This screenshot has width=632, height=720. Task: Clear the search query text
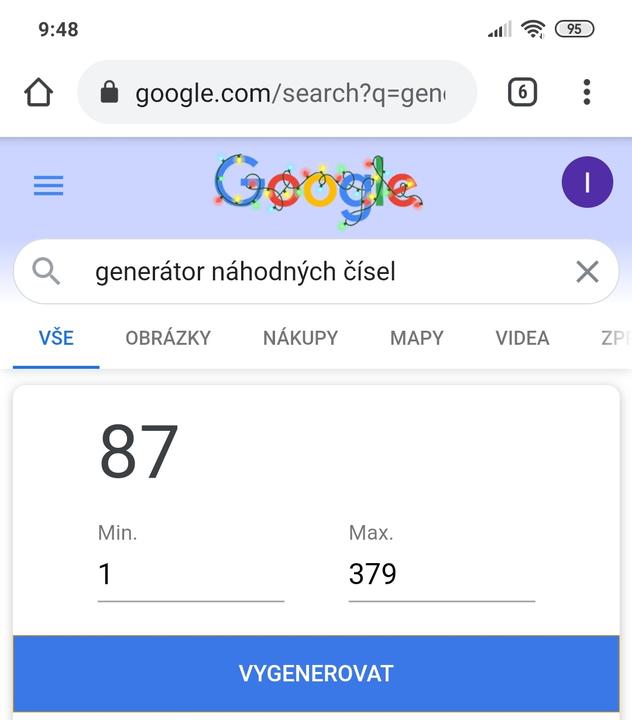tap(587, 271)
